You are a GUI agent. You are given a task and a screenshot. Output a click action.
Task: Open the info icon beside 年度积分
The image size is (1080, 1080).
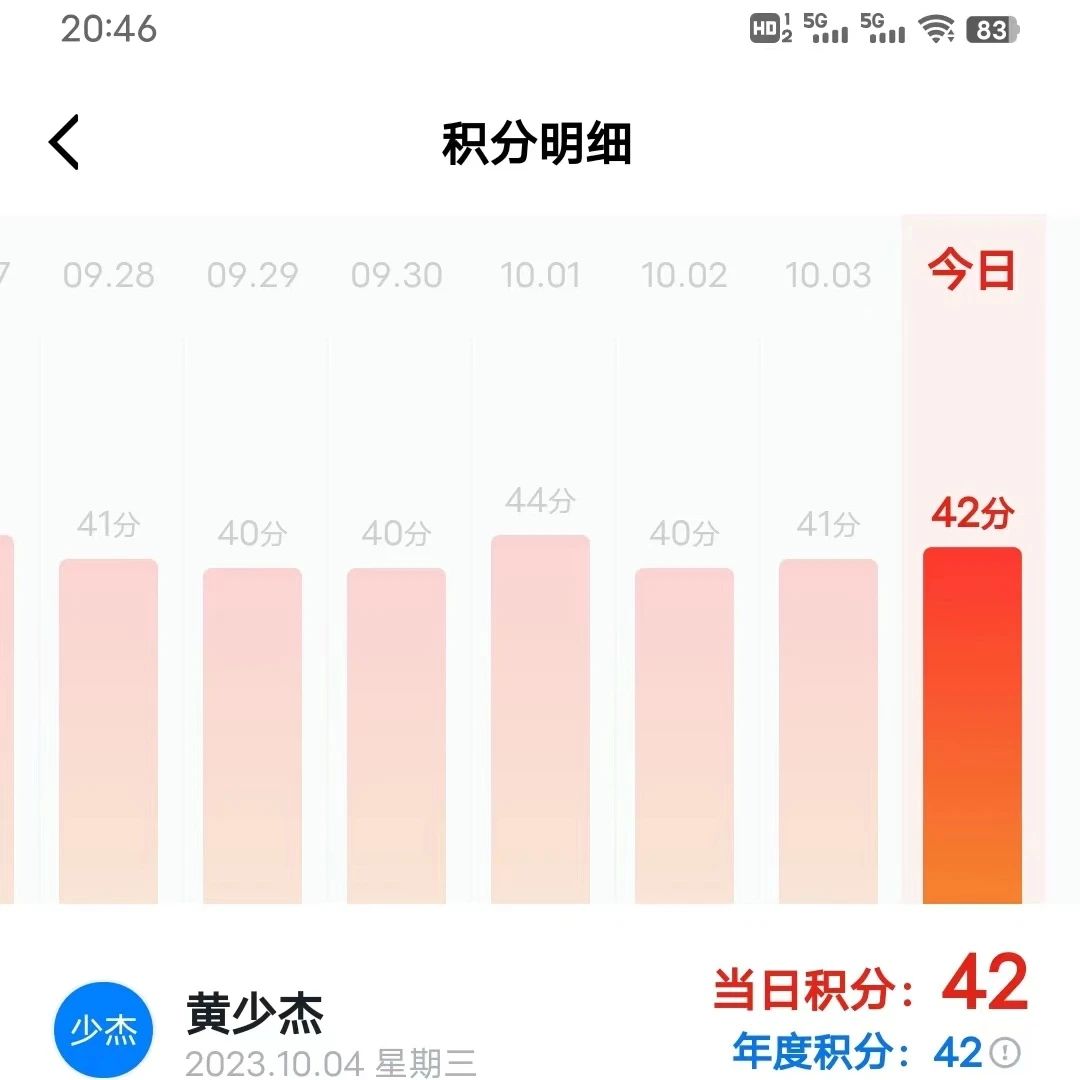[1005, 1052]
